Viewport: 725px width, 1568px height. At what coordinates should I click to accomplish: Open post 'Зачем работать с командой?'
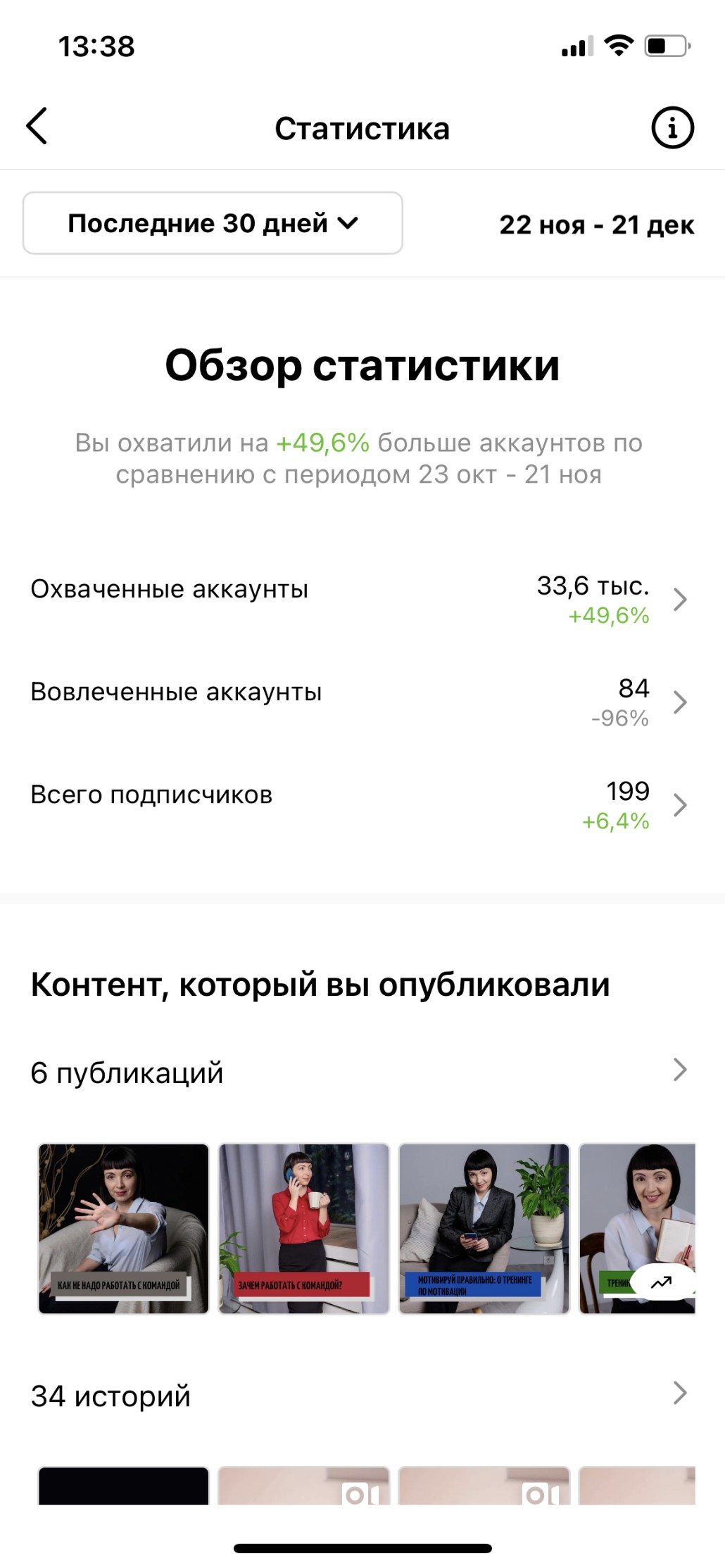pos(303,1228)
